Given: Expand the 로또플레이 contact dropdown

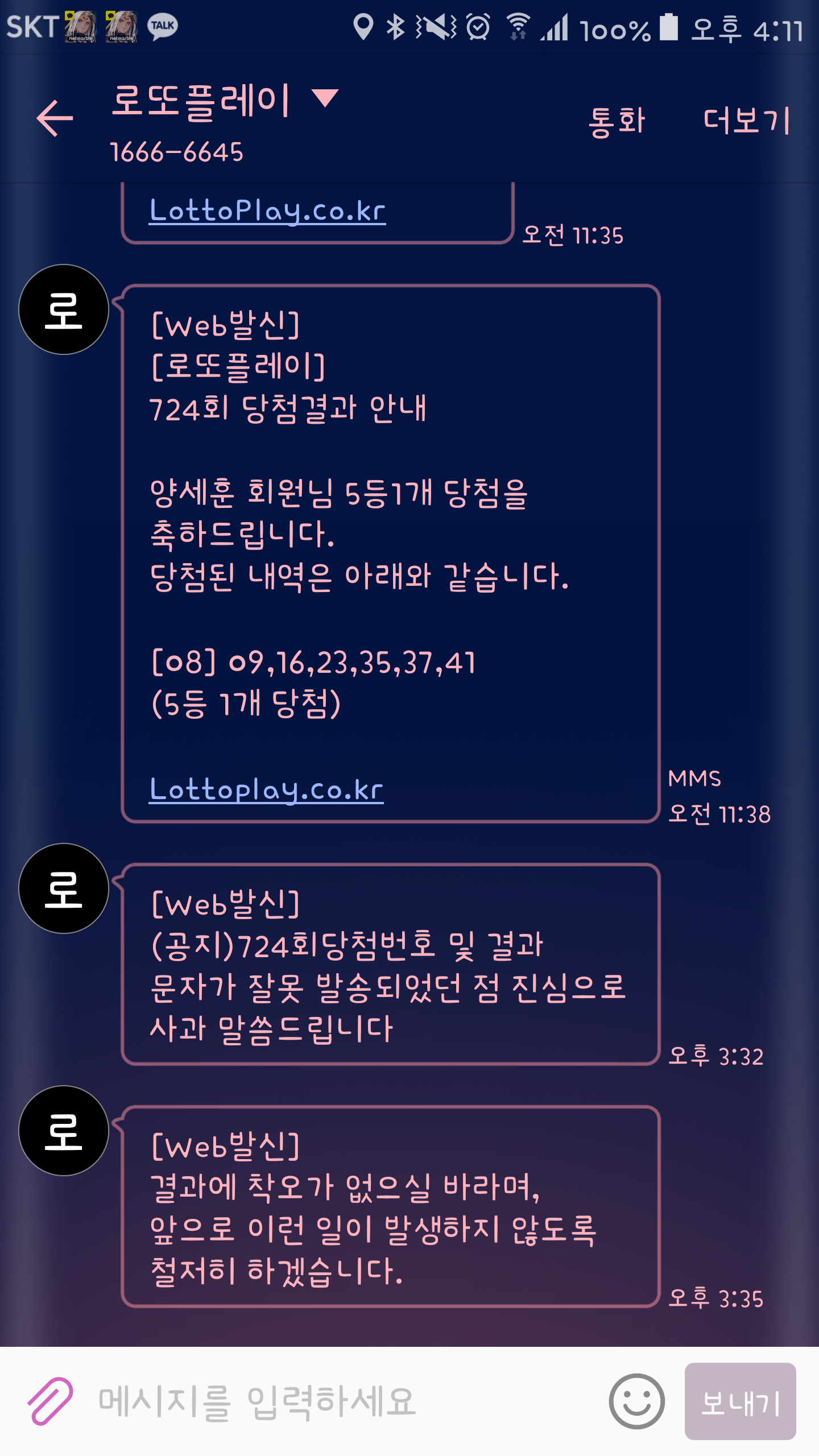Looking at the screenshot, I should [x=325, y=98].
